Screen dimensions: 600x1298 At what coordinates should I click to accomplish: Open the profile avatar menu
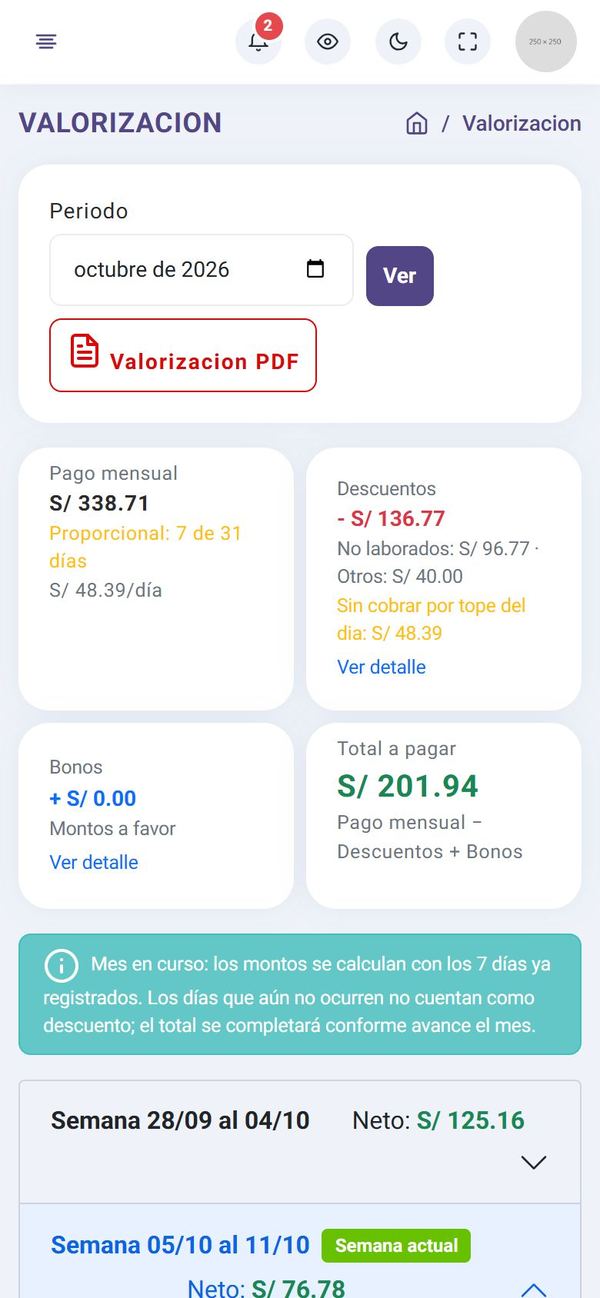546,42
